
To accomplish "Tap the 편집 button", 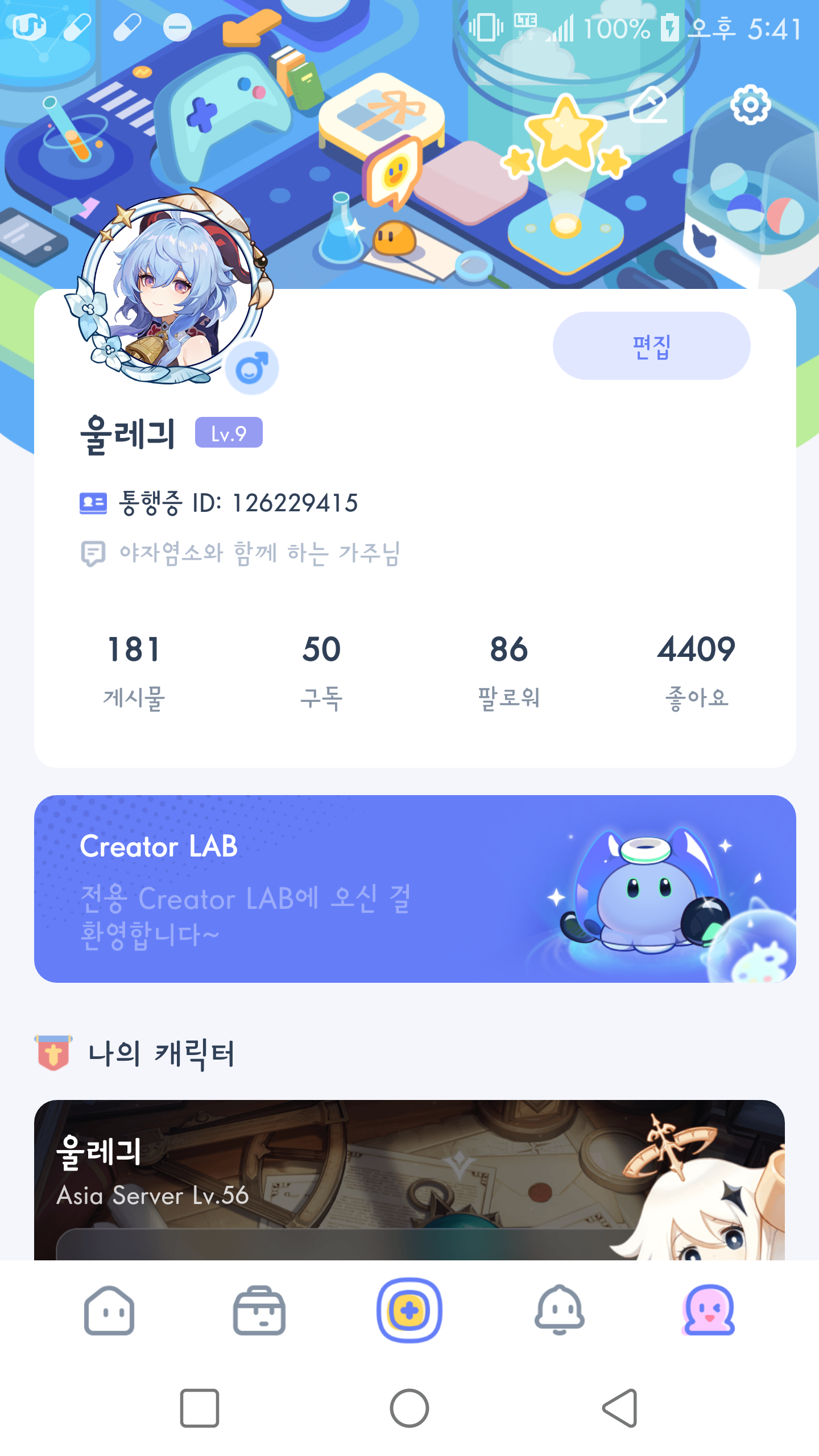I will click(651, 346).
